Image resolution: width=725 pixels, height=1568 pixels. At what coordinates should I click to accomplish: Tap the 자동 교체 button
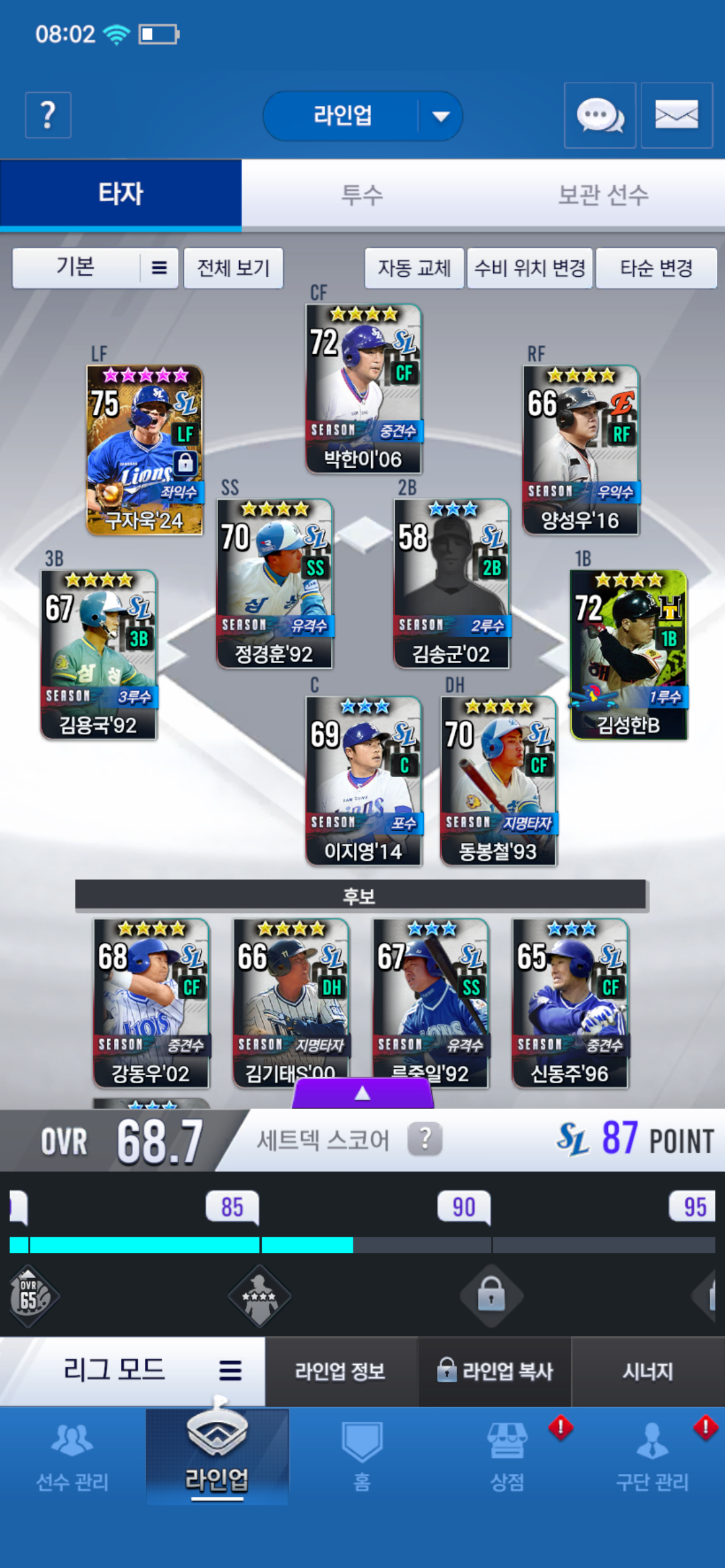[x=414, y=268]
